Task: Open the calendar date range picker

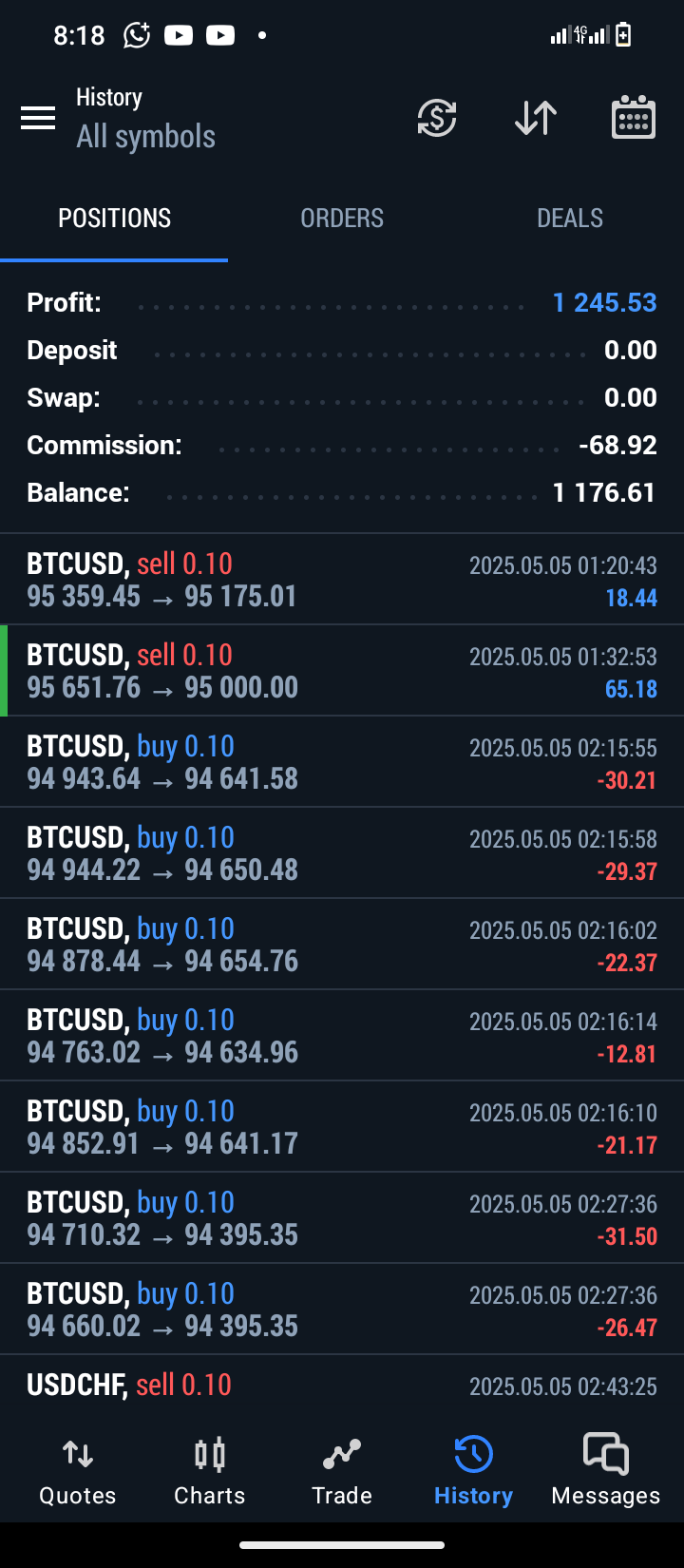Action: click(x=633, y=118)
